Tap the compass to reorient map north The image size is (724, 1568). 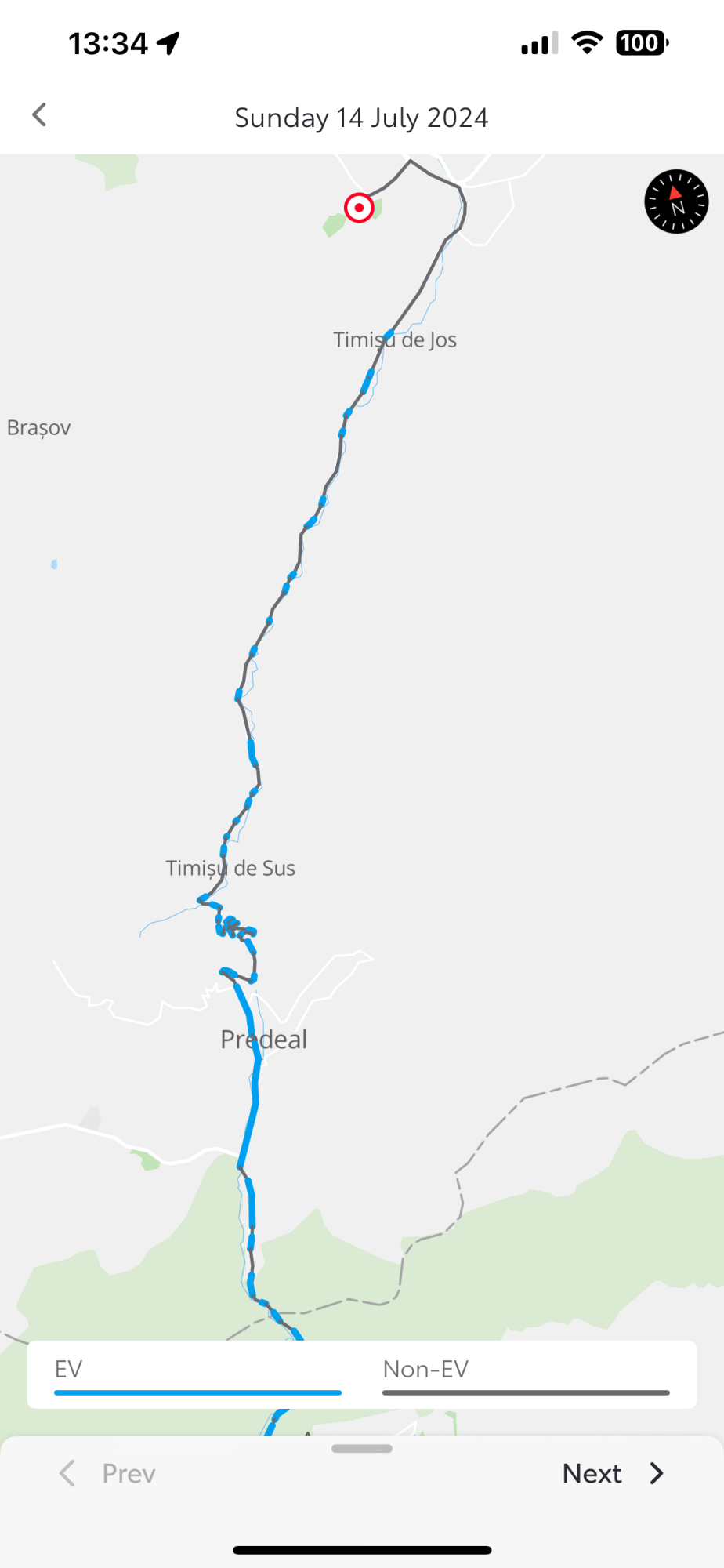click(x=676, y=201)
